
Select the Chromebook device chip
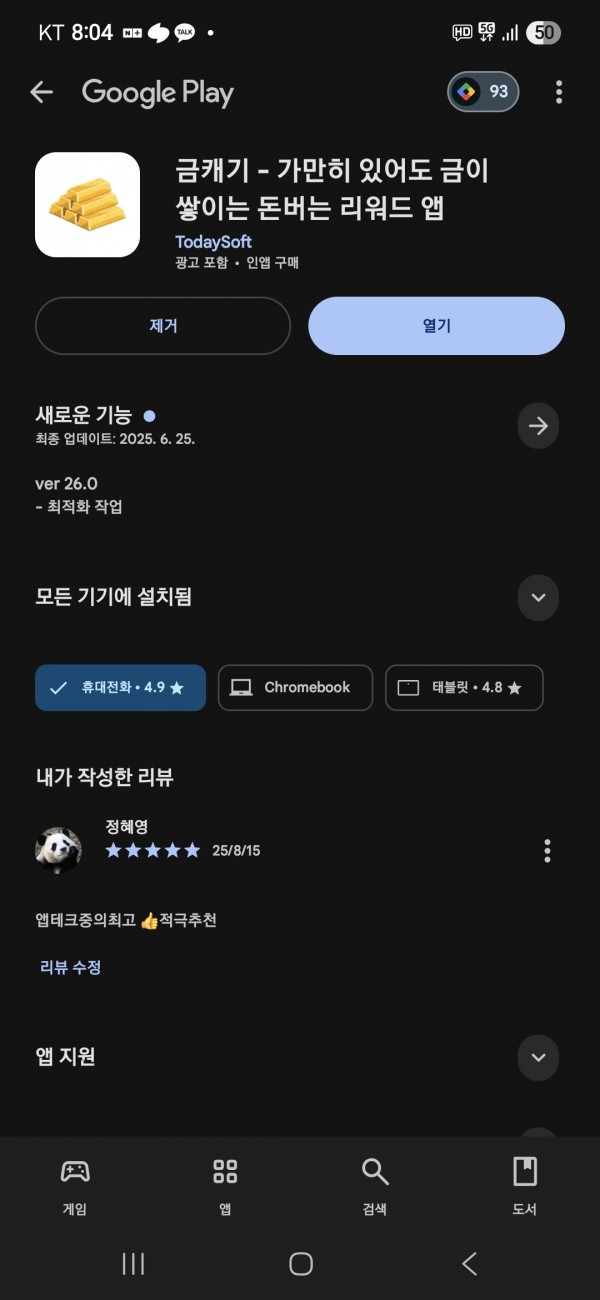295,688
